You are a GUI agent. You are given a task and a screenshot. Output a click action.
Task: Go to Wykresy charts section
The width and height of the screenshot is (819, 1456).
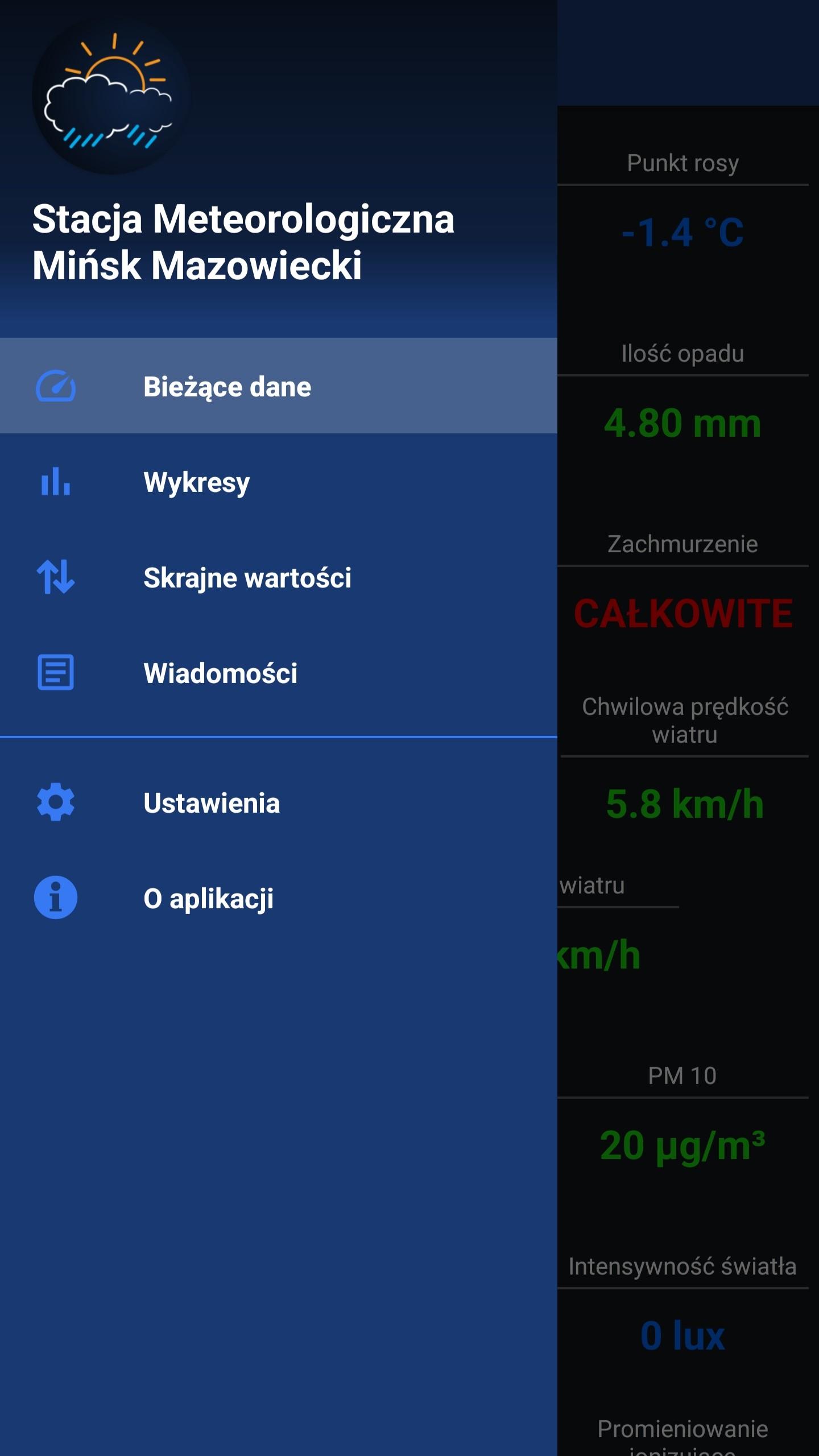[279, 482]
